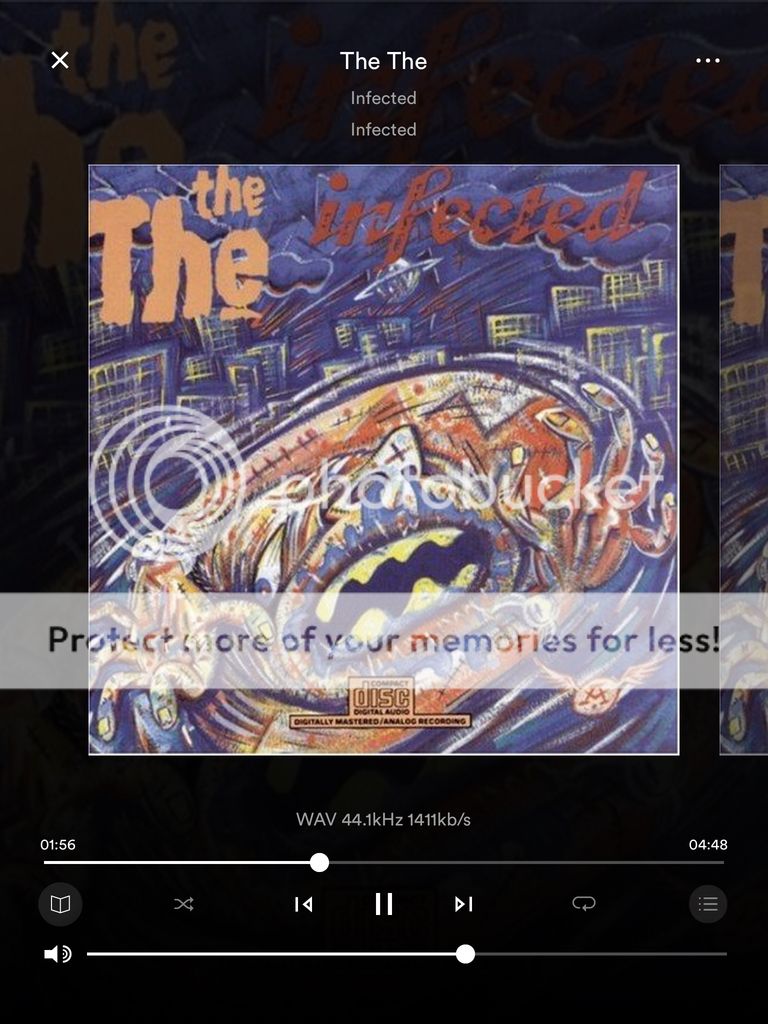
Task: Pause the current track
Action: coord(383,904)
